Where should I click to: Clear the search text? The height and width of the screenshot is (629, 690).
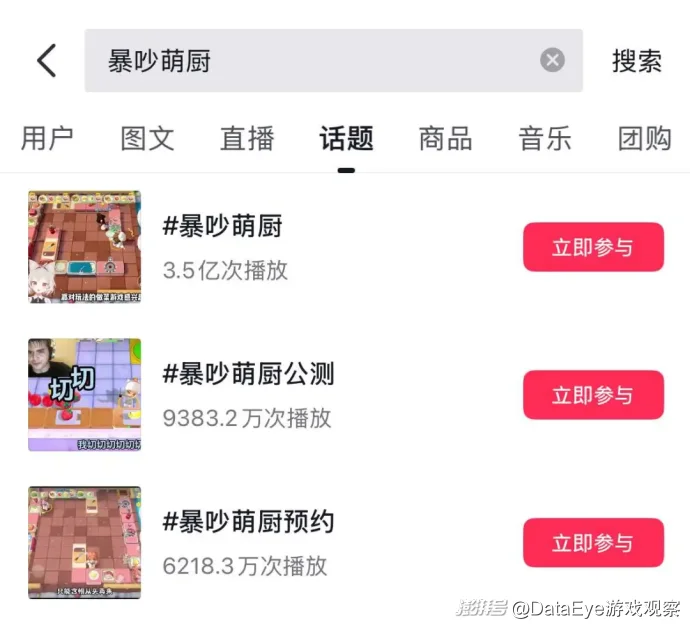point(552,60)
